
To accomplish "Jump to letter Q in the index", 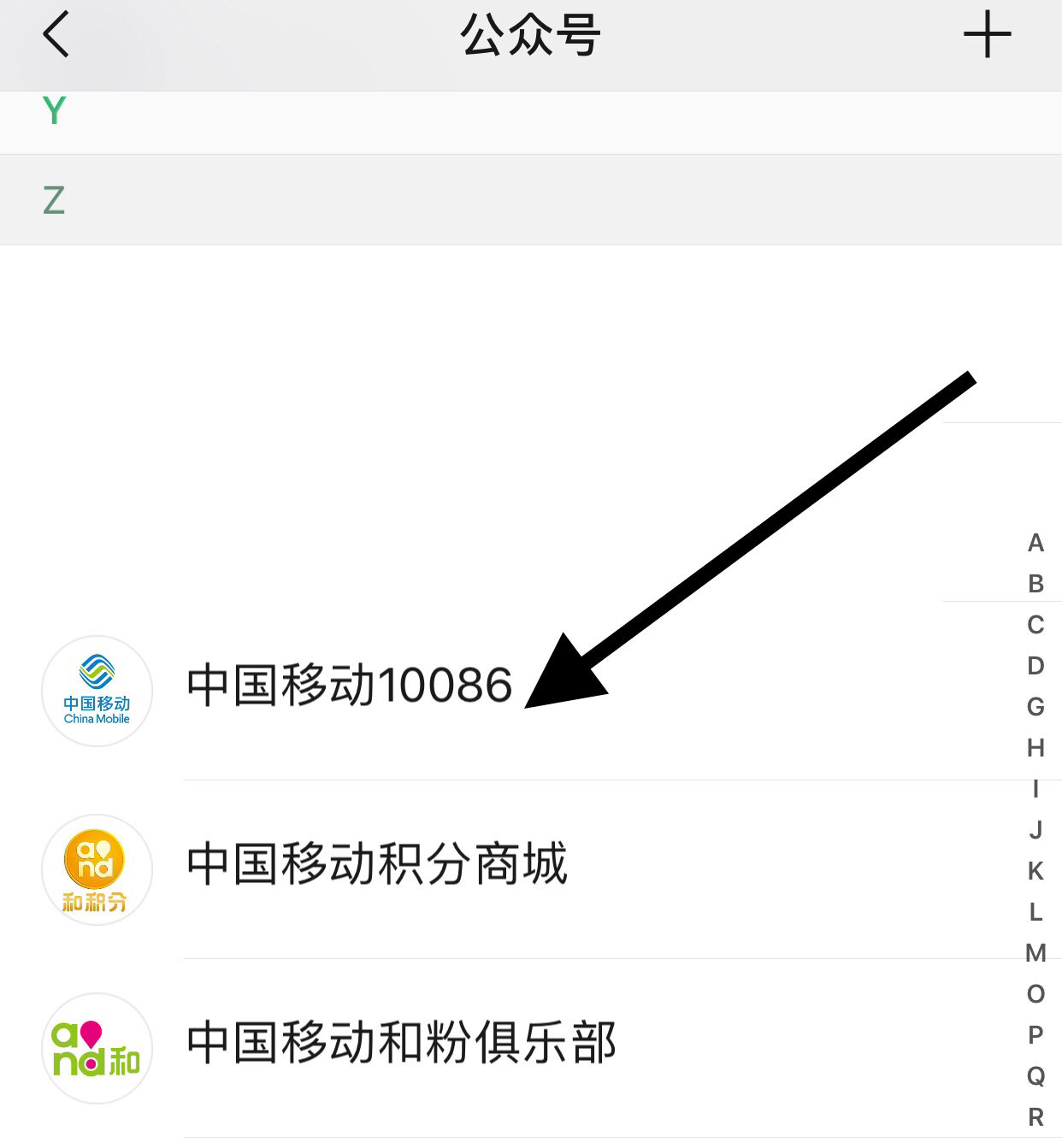I will [x=1035, y=1076].
